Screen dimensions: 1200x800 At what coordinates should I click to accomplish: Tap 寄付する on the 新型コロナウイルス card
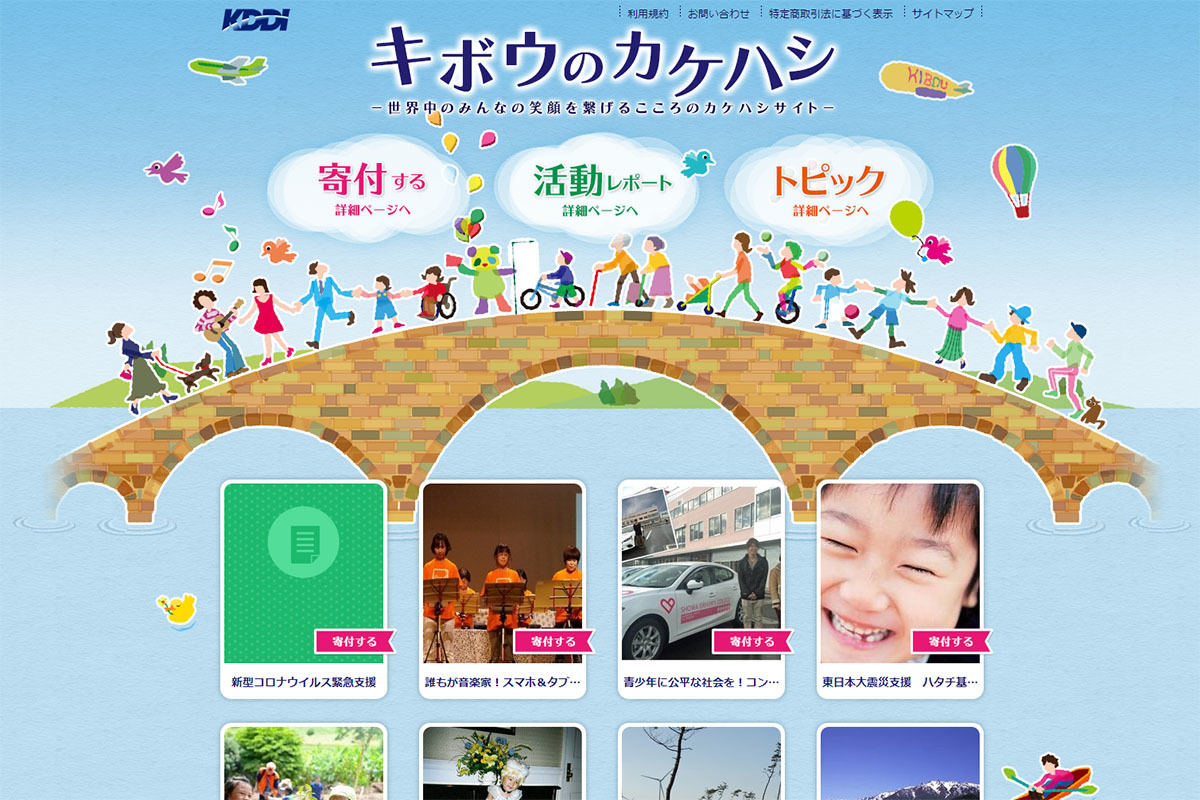click(x=353, y=641)
